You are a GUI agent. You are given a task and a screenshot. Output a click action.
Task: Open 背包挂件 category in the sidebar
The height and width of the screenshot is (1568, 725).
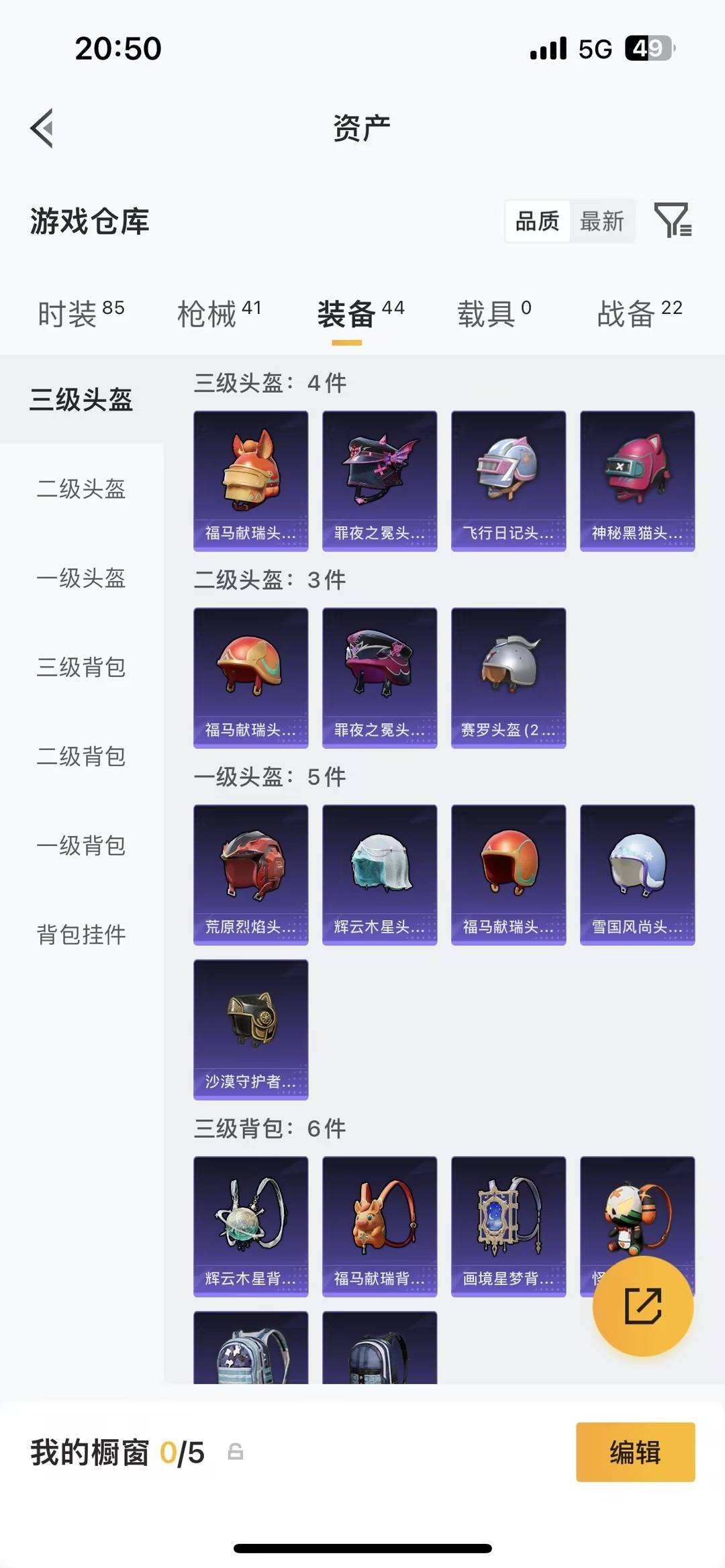(x=81, y=935)
